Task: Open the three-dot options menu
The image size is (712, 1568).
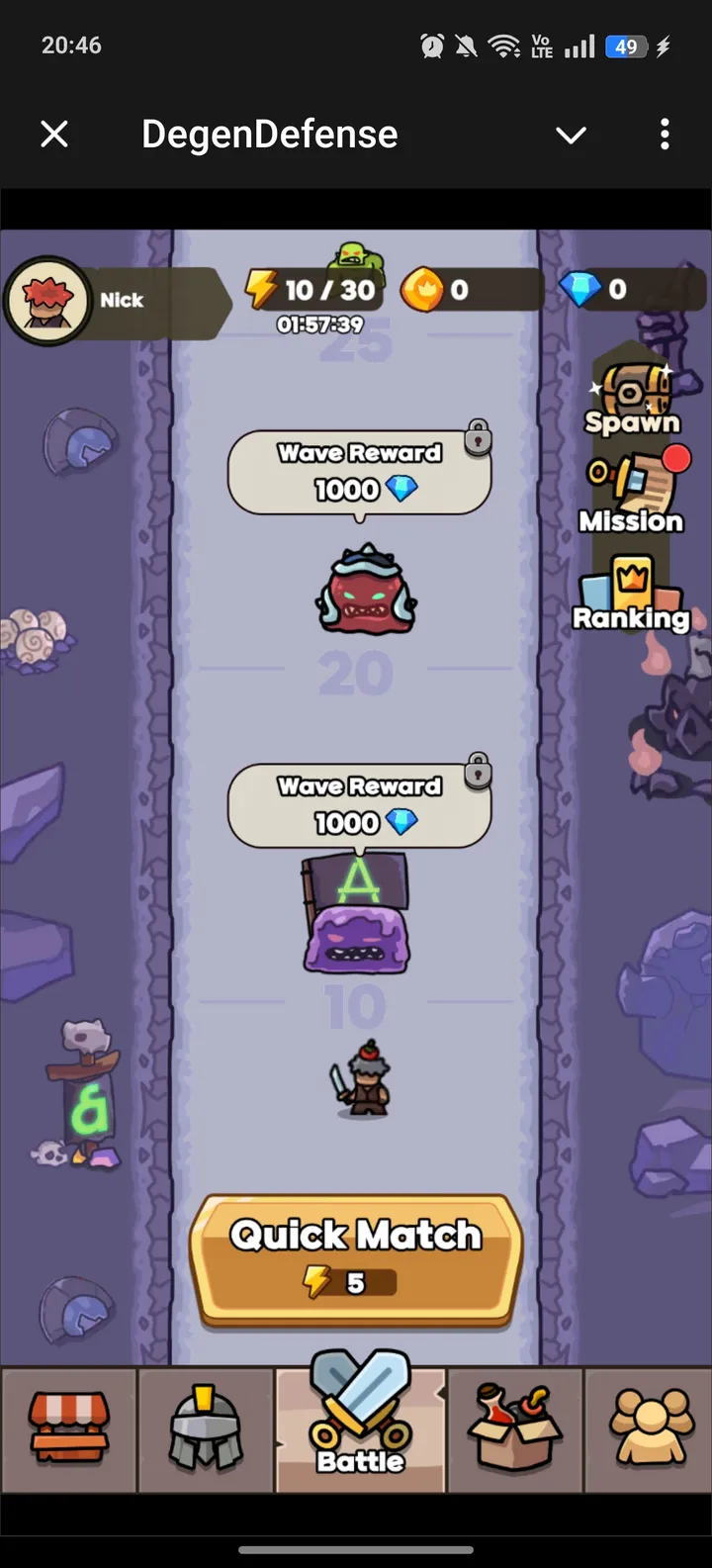Action: point(665,136)
